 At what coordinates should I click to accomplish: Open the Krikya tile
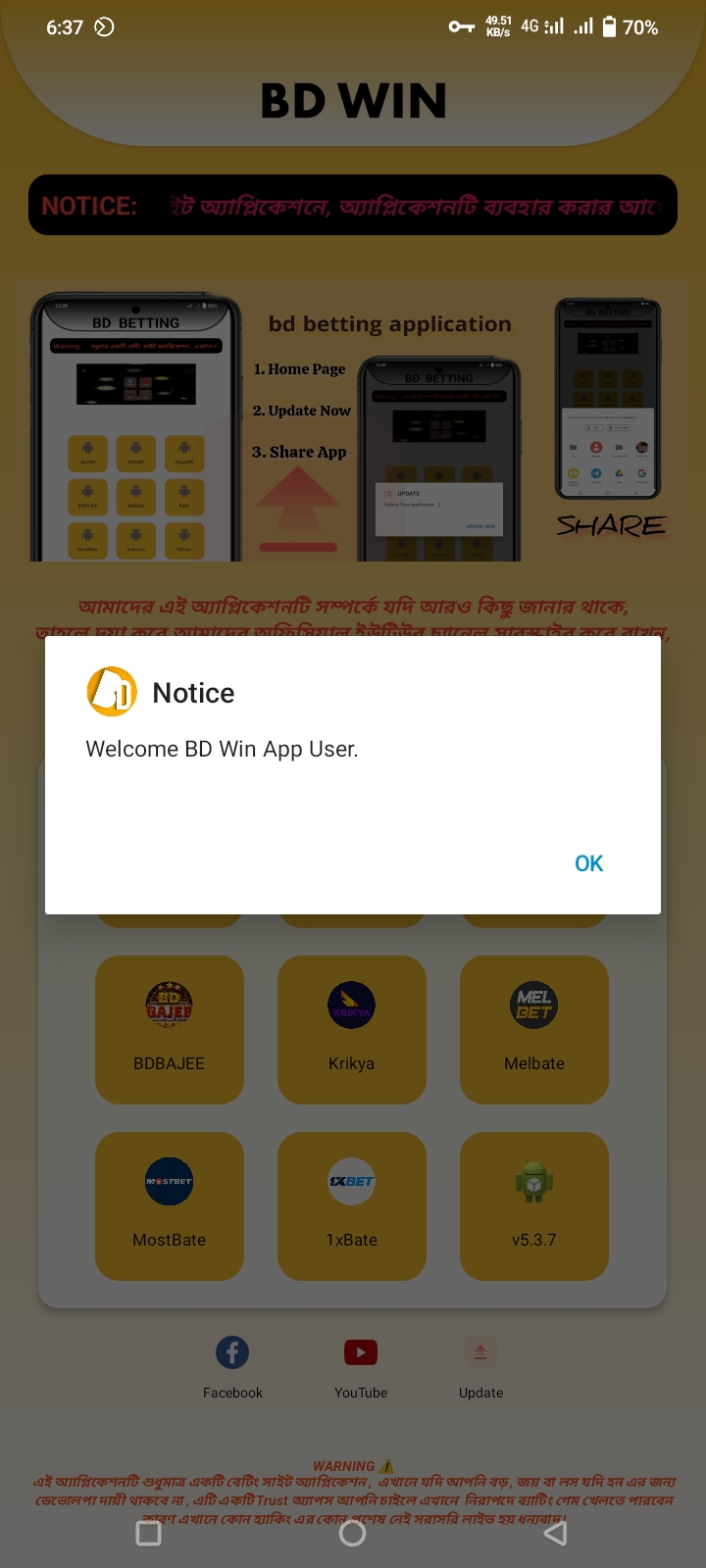pyautogui.click(x=352, y=1029)
